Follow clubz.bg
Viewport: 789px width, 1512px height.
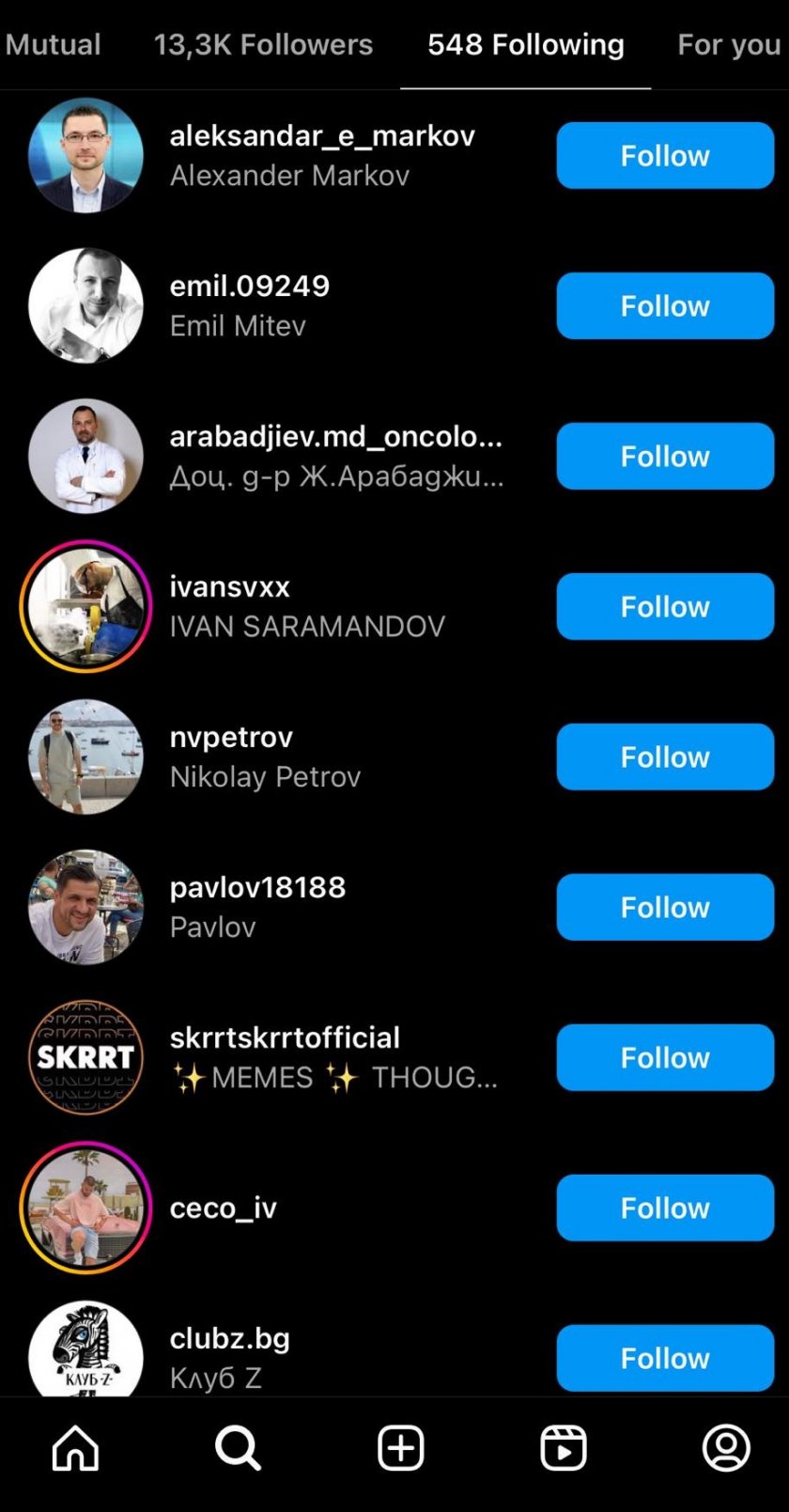[664, 1358]
